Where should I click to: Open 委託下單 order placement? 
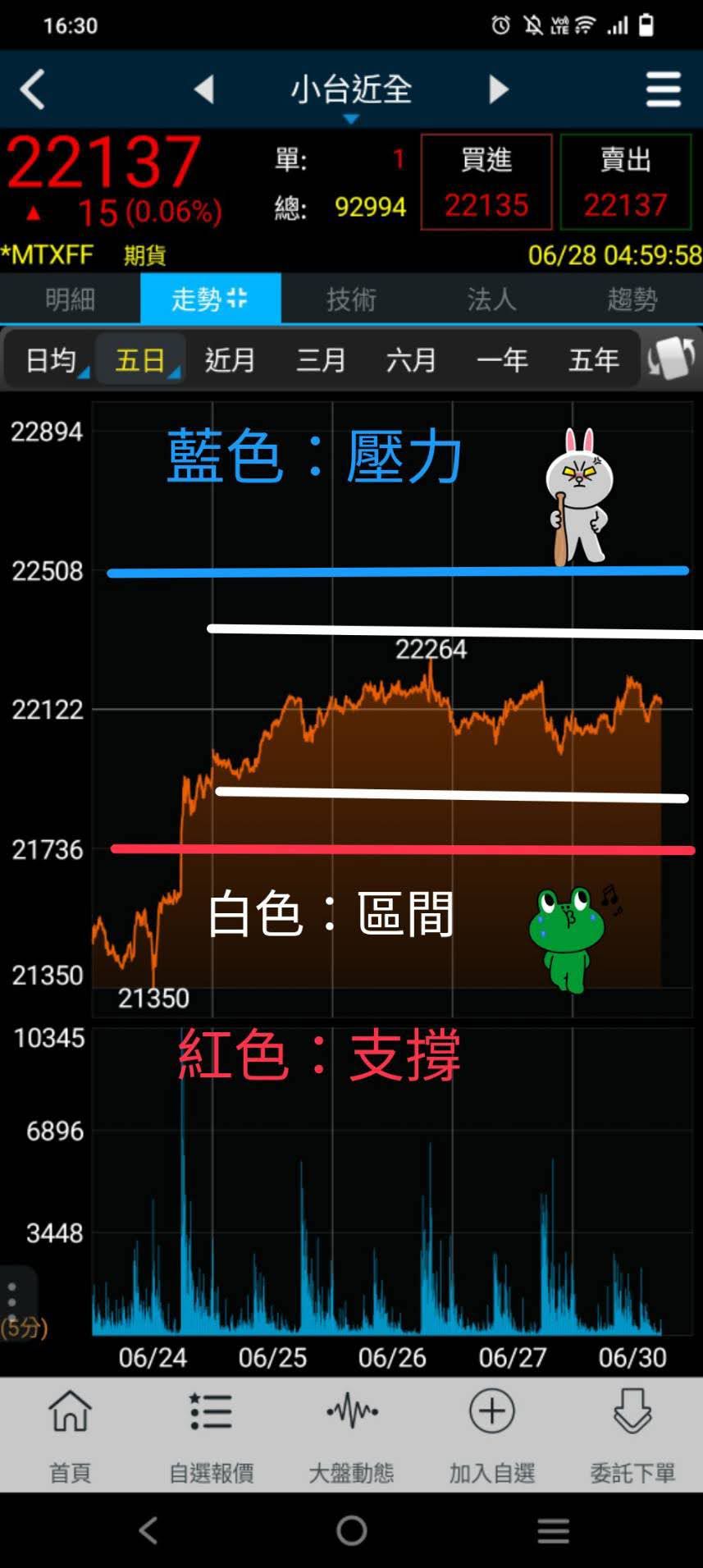pos(632,1433)
